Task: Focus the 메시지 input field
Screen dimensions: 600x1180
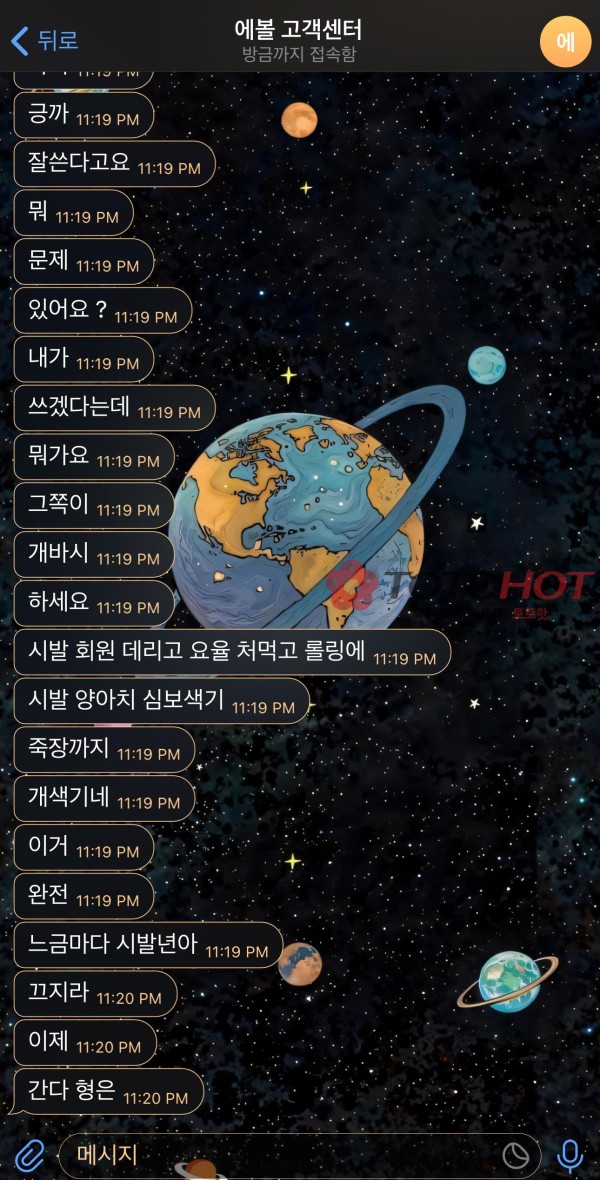Action: click(x=280, y=1155)
